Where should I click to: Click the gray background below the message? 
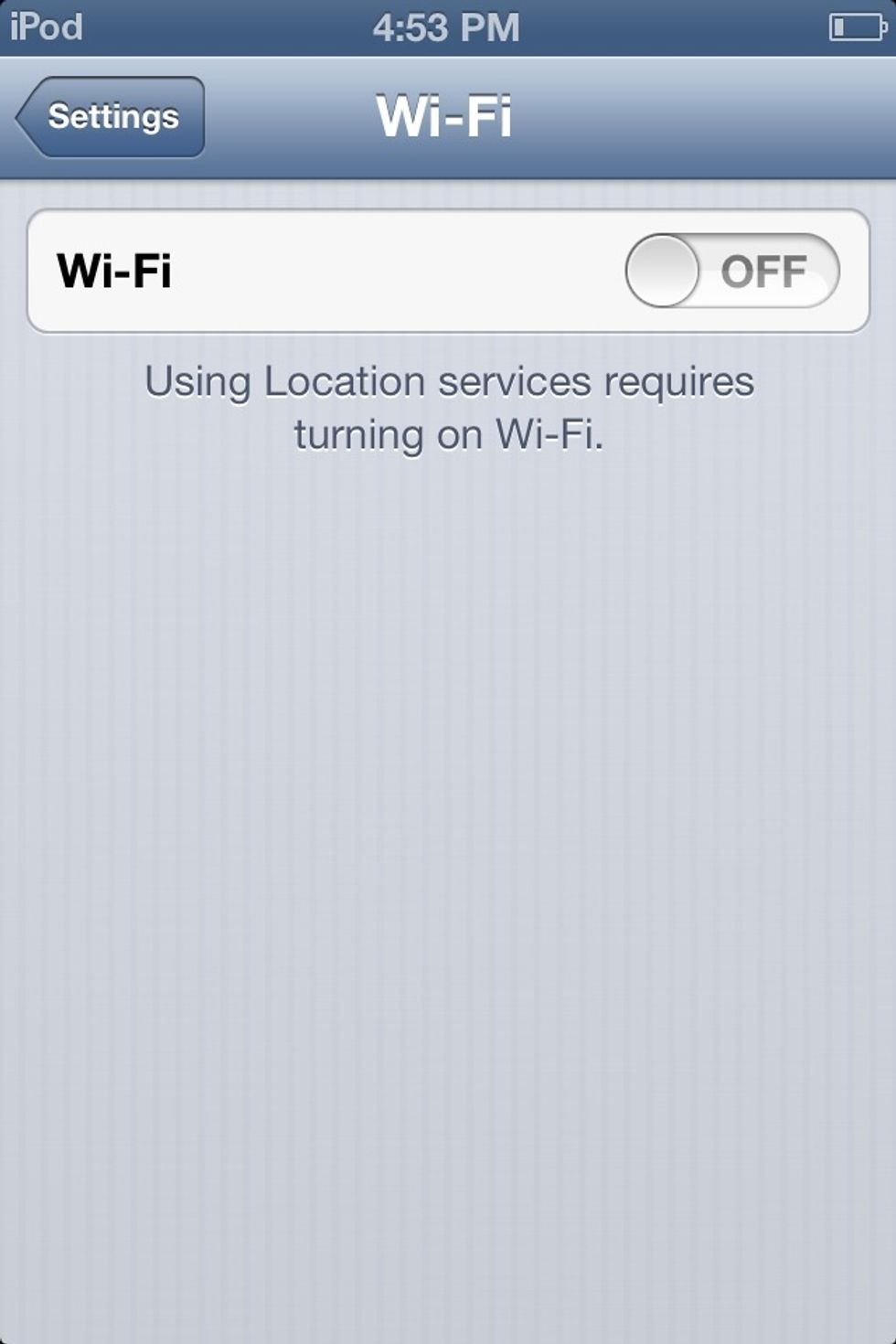[x=448, y=823]
